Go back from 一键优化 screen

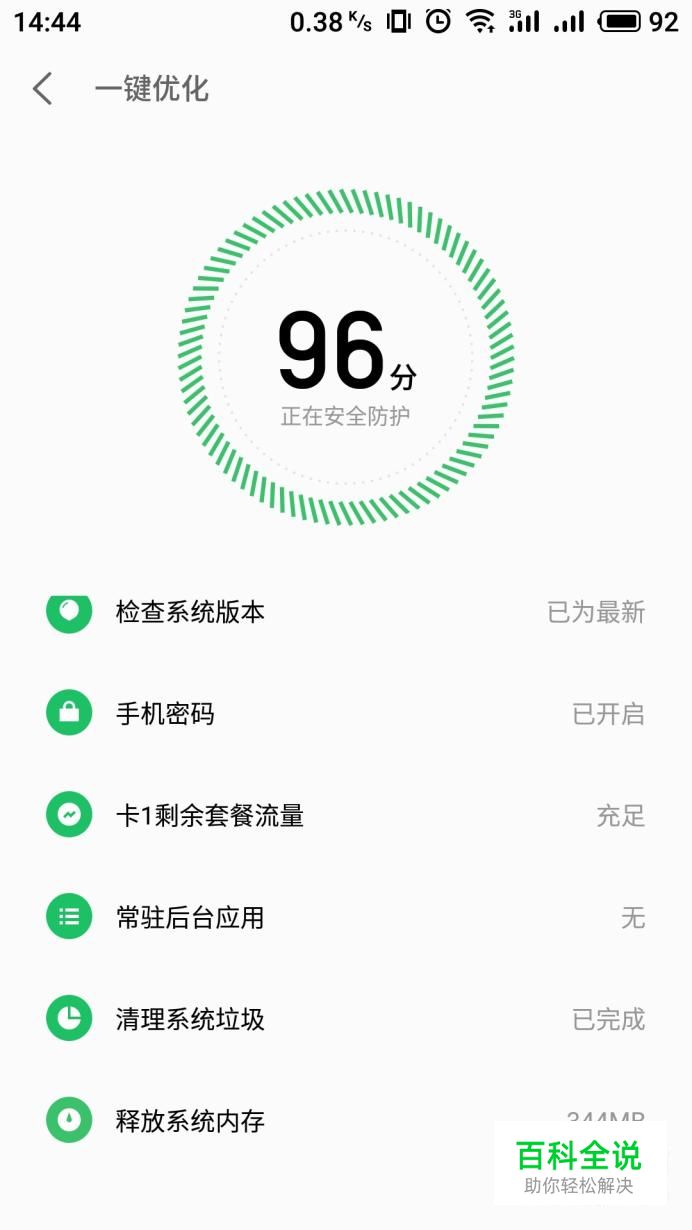[42, 89]
